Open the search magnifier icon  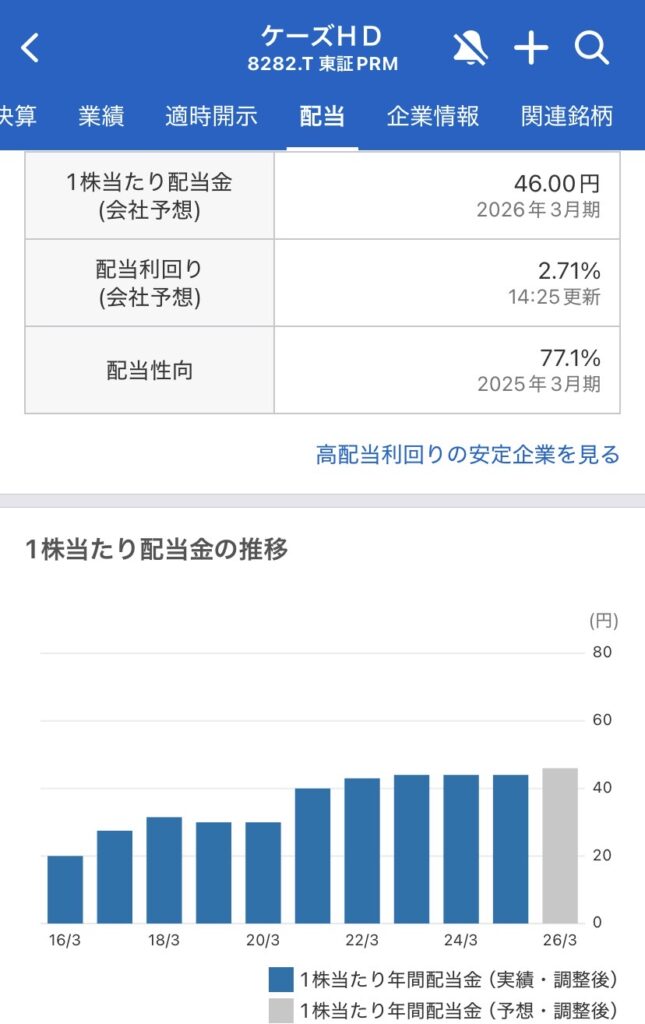click(x=592, y=47)
